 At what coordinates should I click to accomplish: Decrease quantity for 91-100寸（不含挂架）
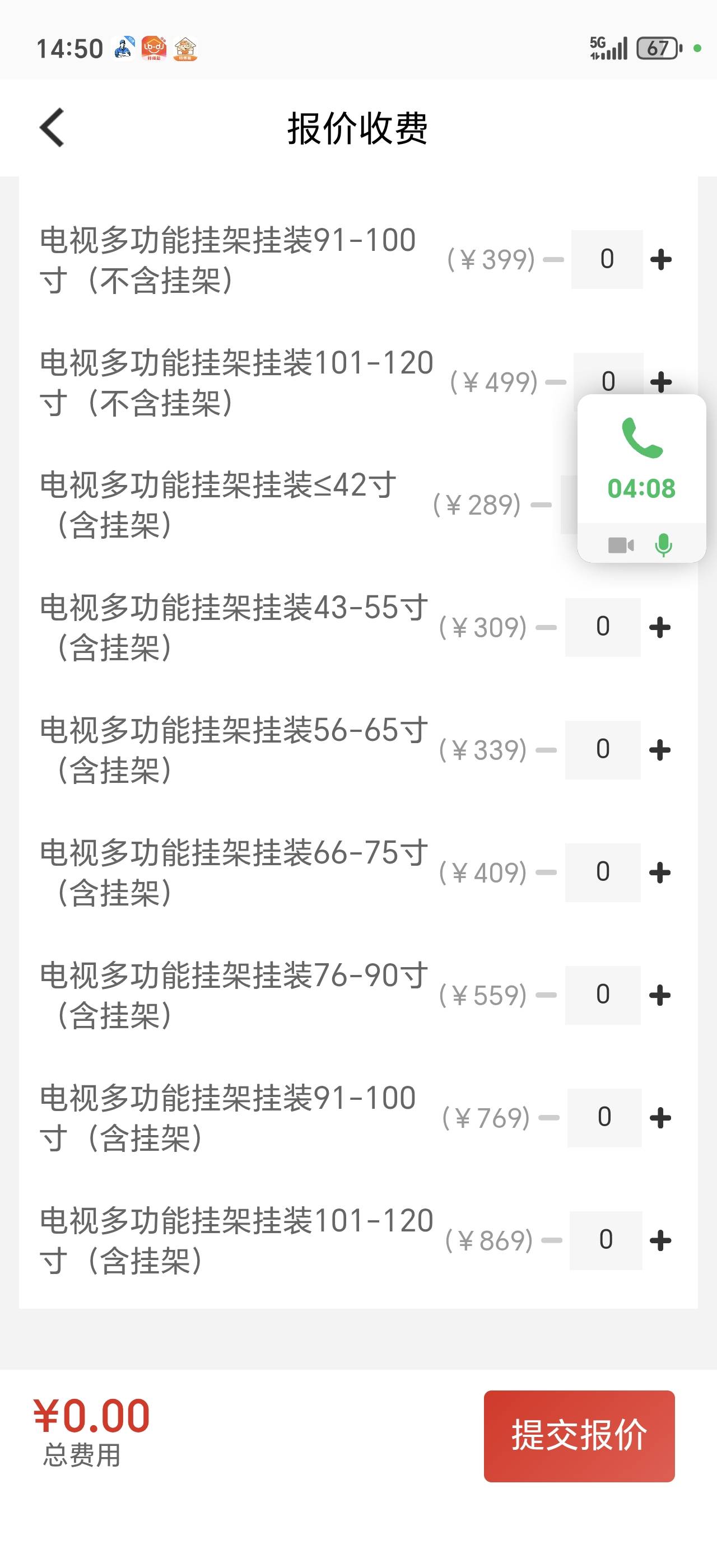(553, 260)
